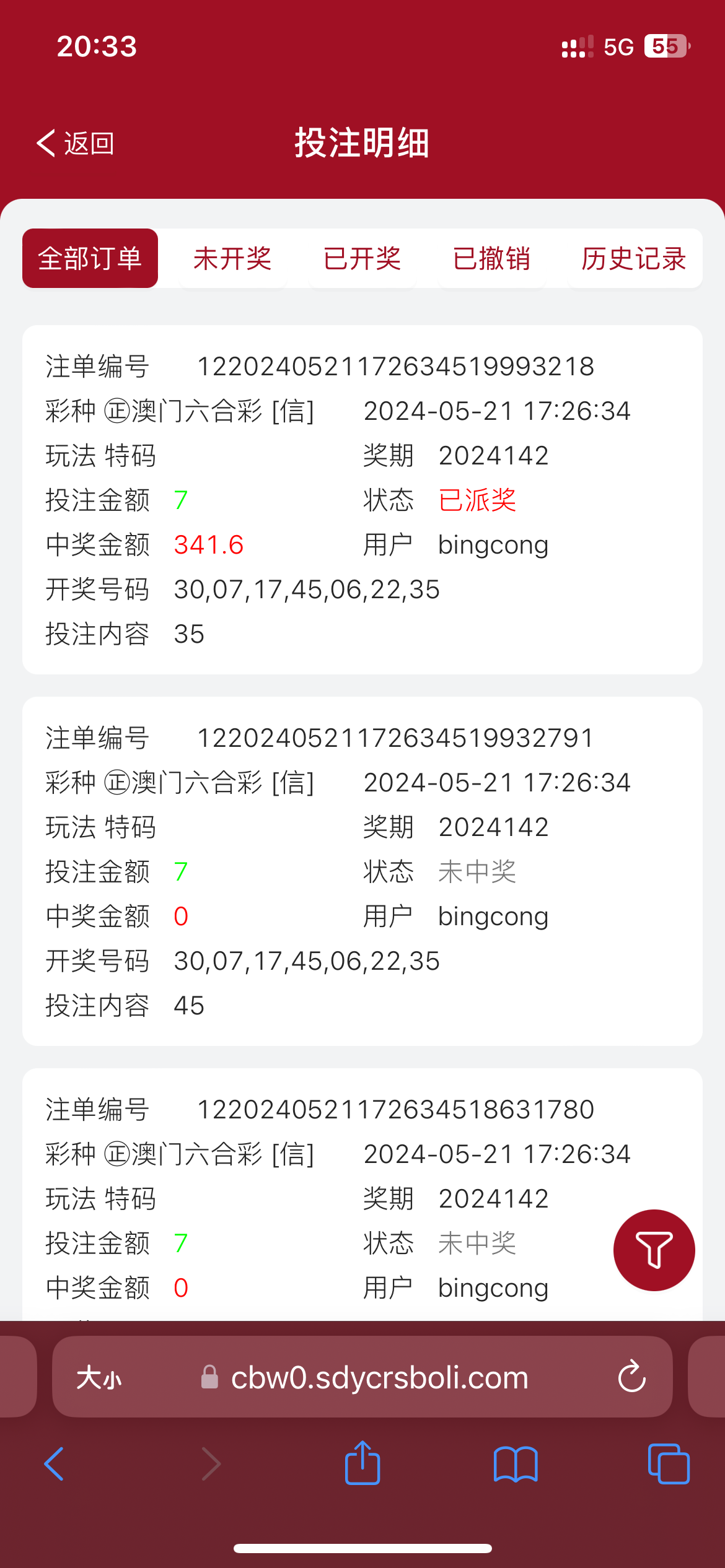
Task: Open the red filter floating button
Action: [x=654, y=1250]
